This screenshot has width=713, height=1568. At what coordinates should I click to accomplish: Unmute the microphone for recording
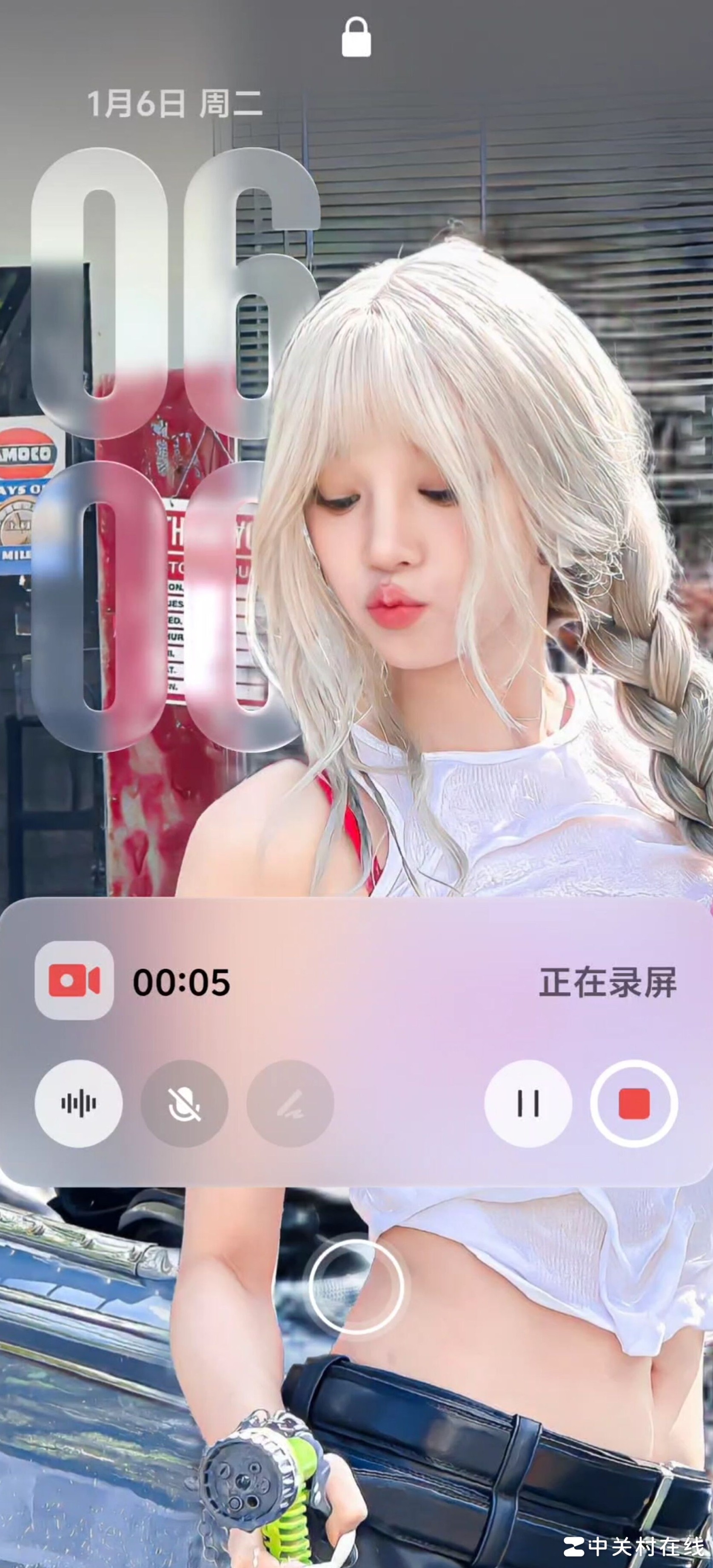click(x=185, y=1104)
